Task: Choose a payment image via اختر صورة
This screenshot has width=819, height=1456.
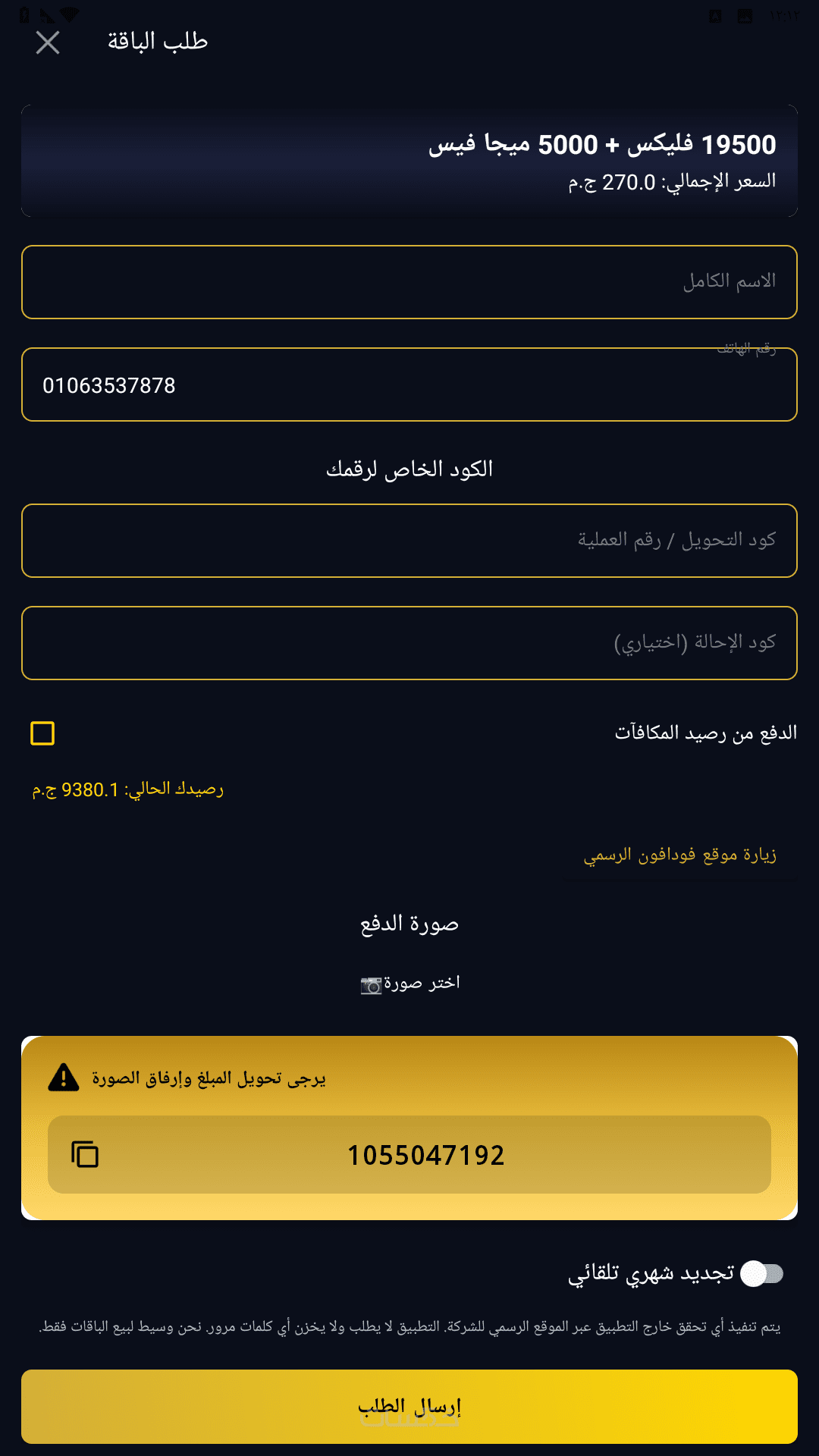Action: click(409, 984)
